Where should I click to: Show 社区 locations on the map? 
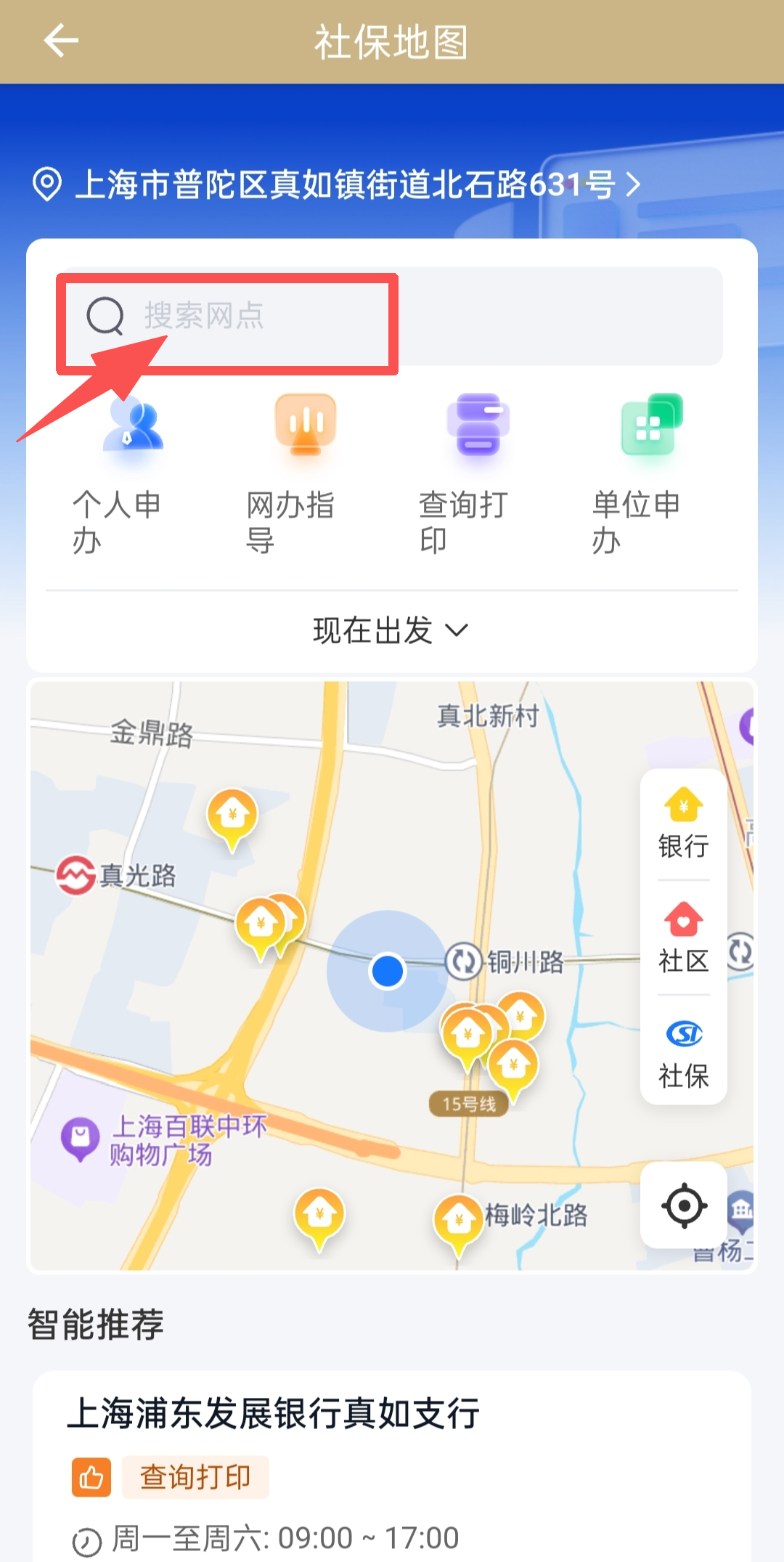pos(683,938)
